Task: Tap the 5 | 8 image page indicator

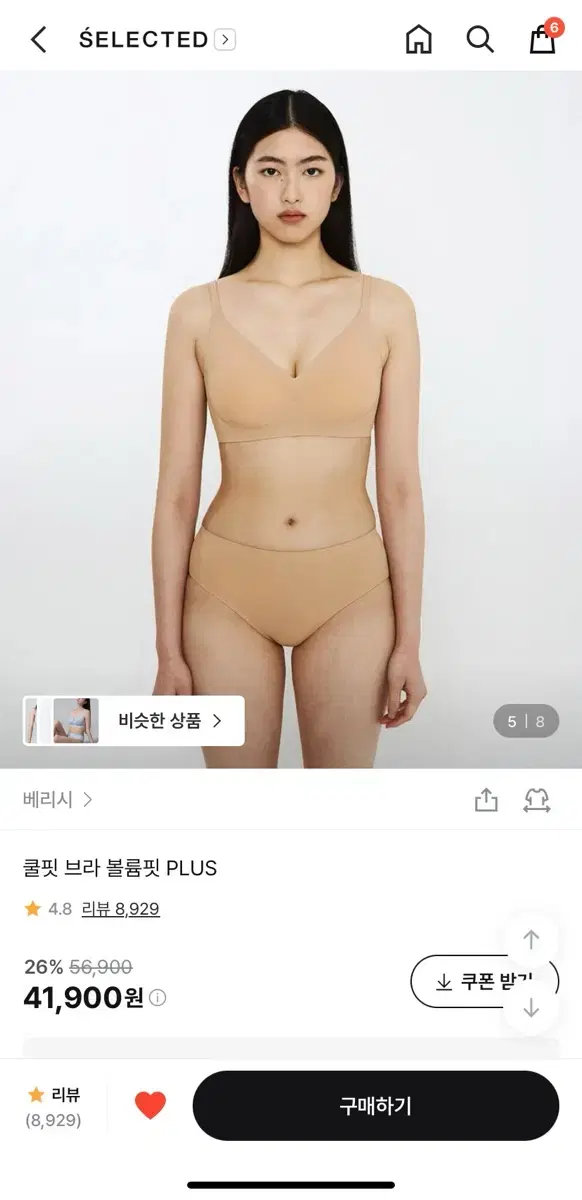Action: (526, 721)
